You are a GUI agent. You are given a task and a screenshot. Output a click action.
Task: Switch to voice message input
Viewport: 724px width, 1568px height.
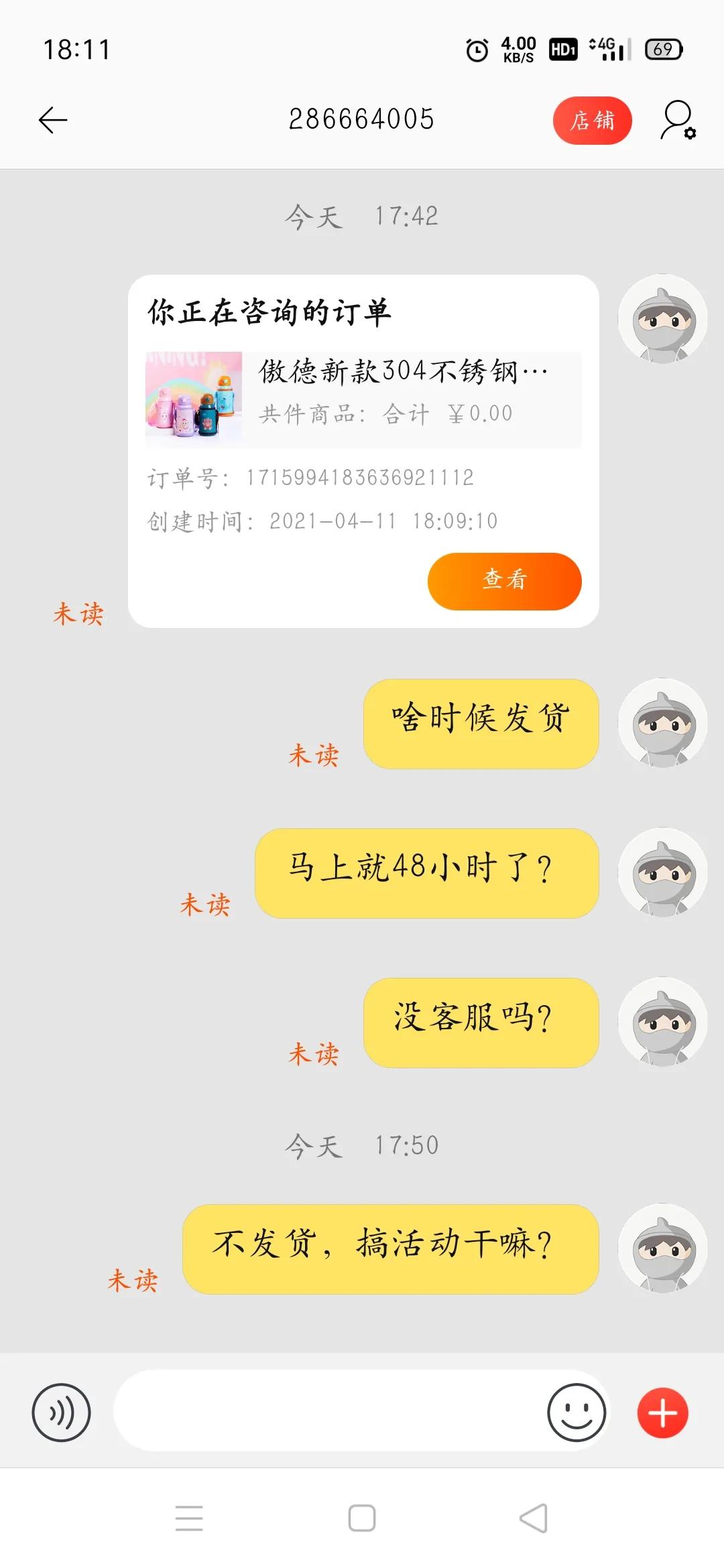tap(61, 1413)
